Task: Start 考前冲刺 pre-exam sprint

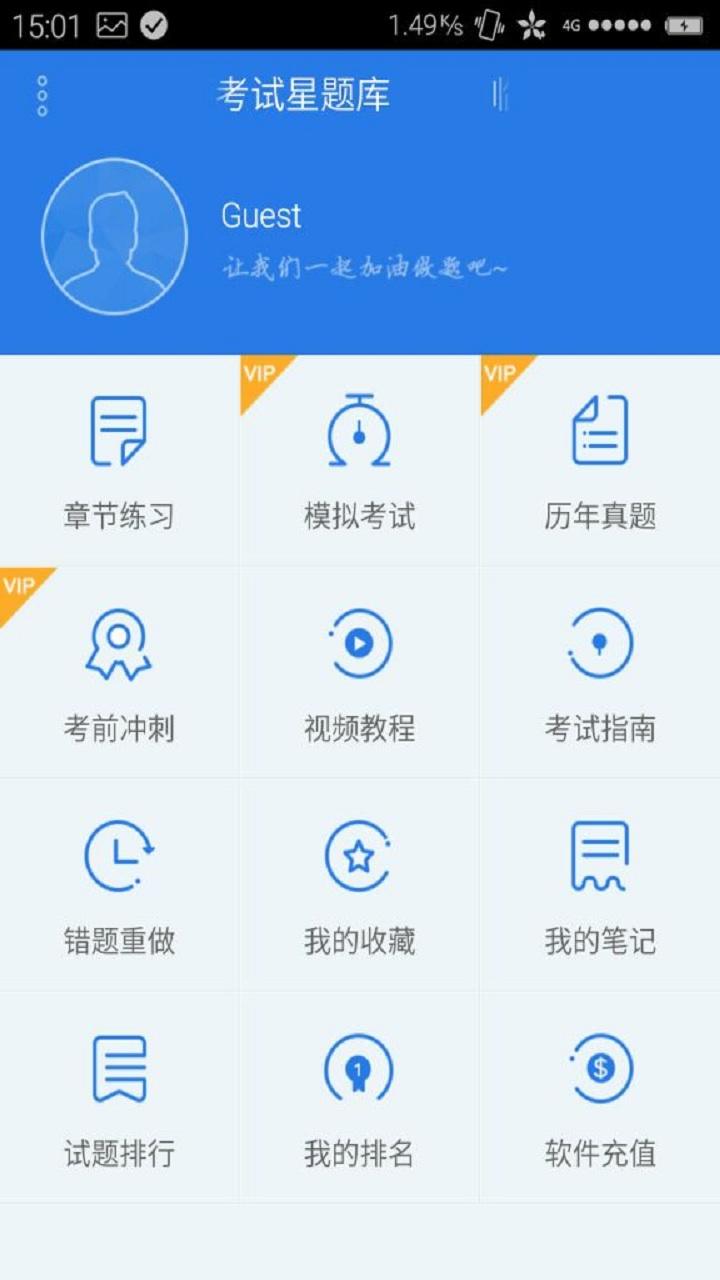Action: pos(118,670)
